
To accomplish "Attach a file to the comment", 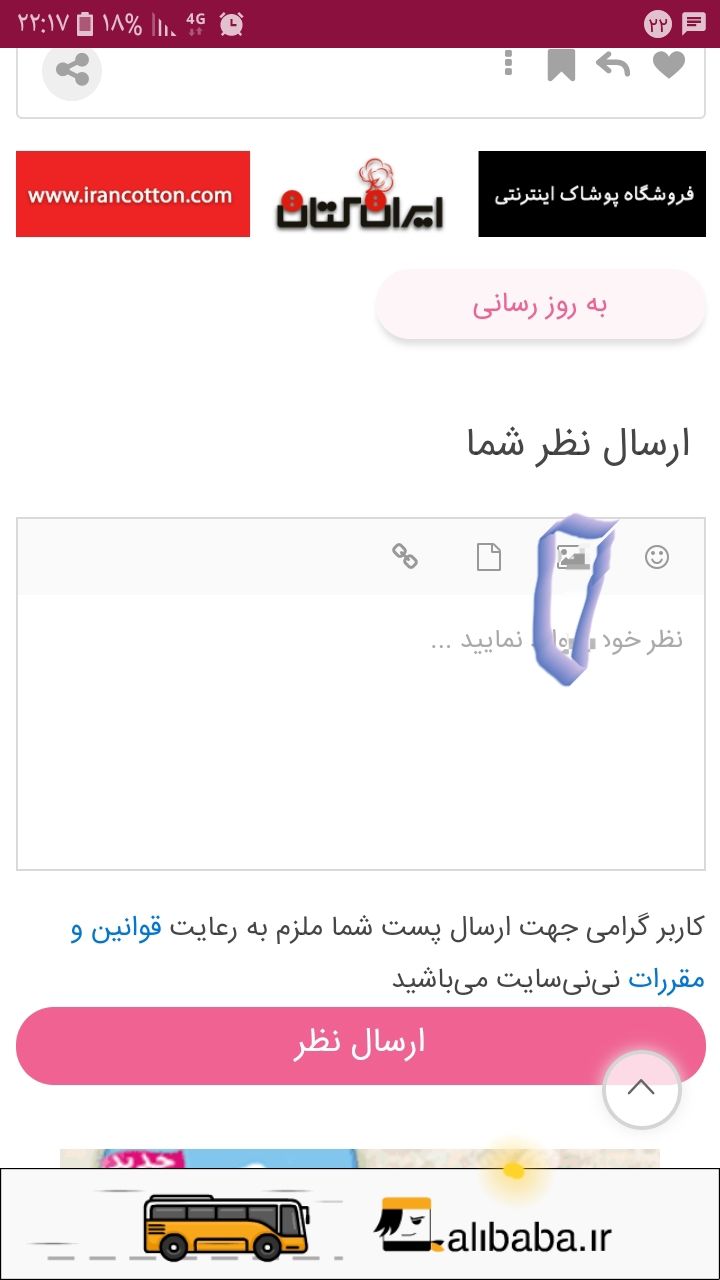I will pyautogui.click(x=488, y=557).
